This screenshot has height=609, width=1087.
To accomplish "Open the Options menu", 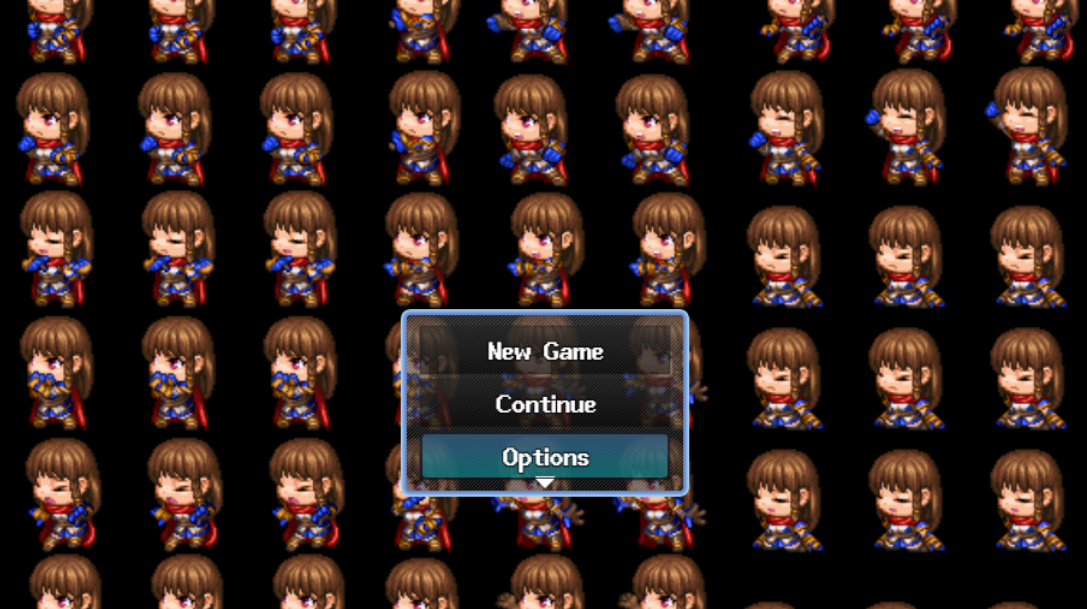I will 545,457.
